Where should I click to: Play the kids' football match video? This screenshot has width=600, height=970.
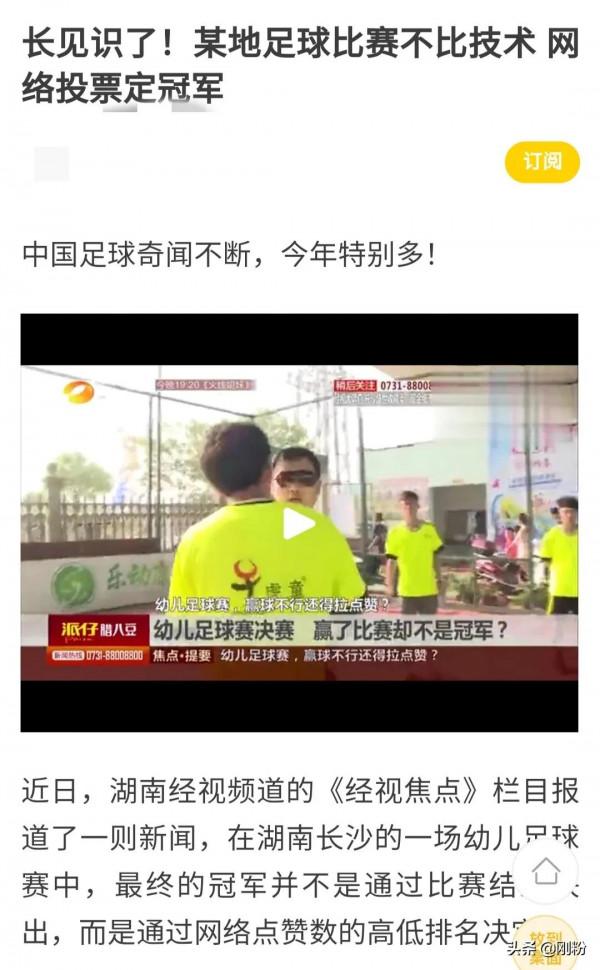(298, 523)
